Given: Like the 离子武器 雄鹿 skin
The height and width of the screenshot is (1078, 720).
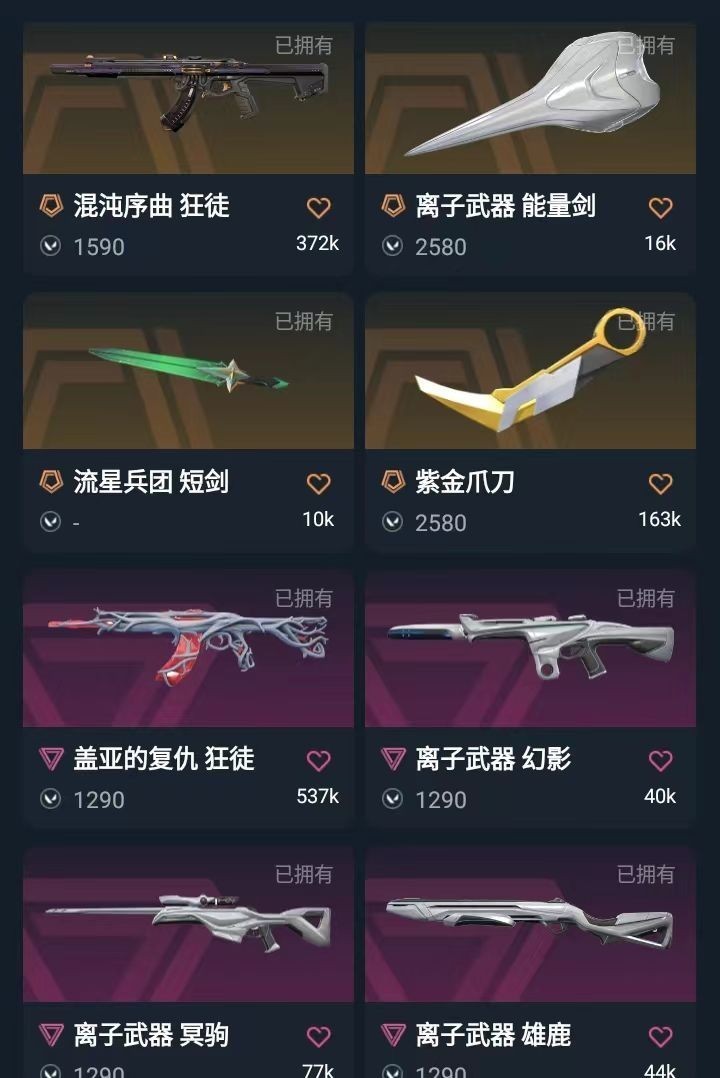Looking at the screenshot, I should (660, 1036).
